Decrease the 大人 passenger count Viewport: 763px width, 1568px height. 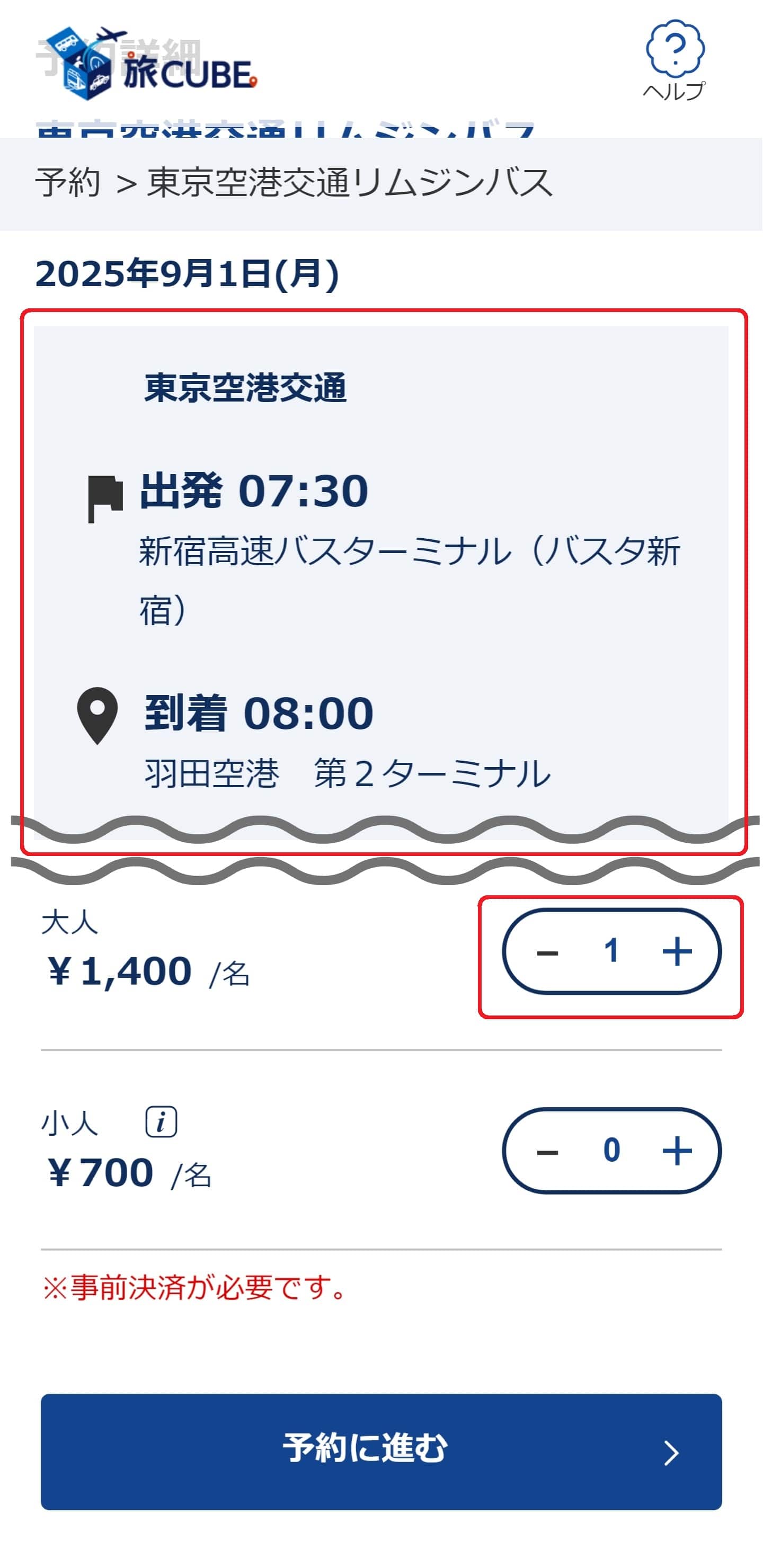[x=547, y=952]
